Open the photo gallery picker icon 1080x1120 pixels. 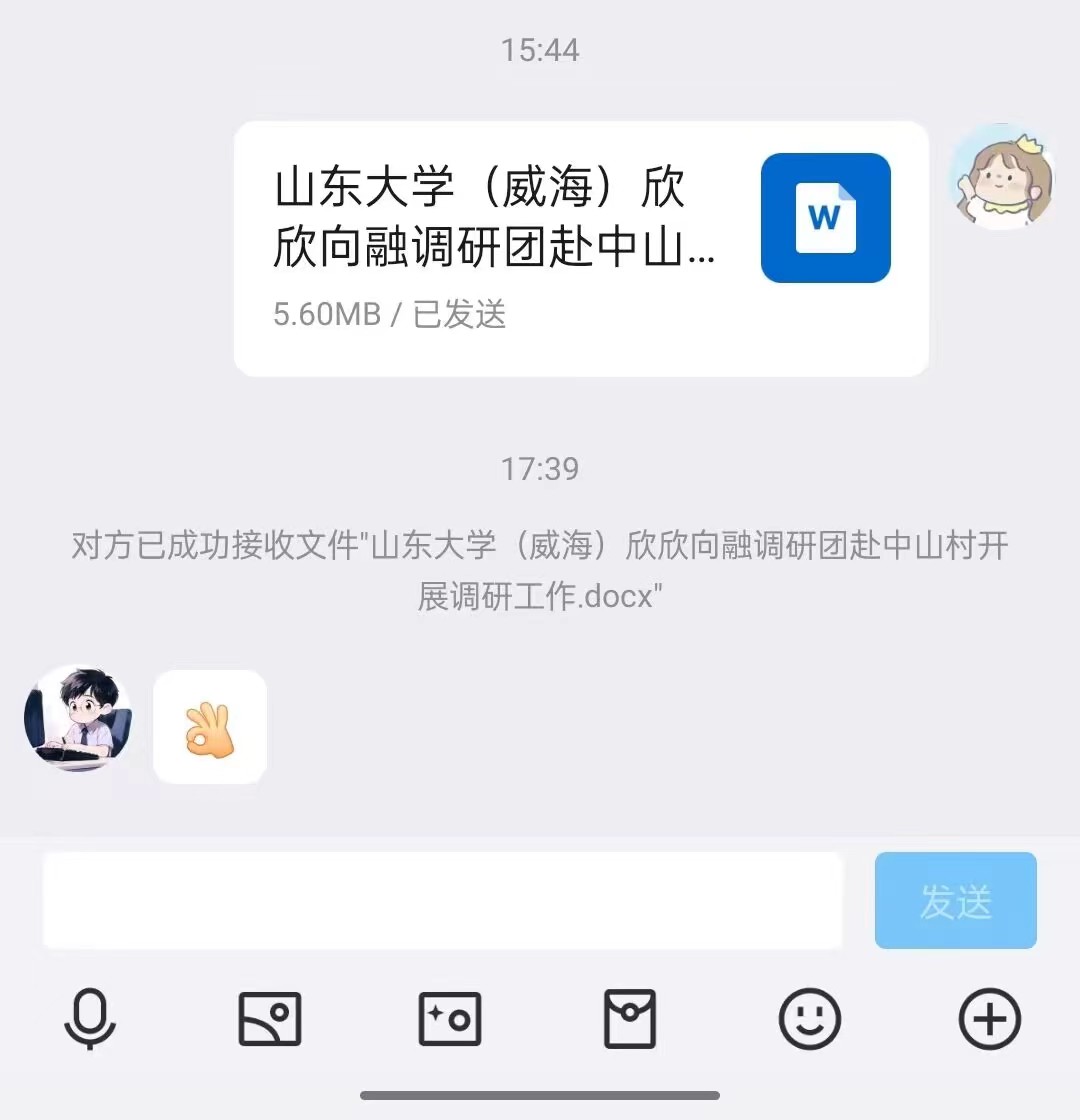click(270, 1019)
